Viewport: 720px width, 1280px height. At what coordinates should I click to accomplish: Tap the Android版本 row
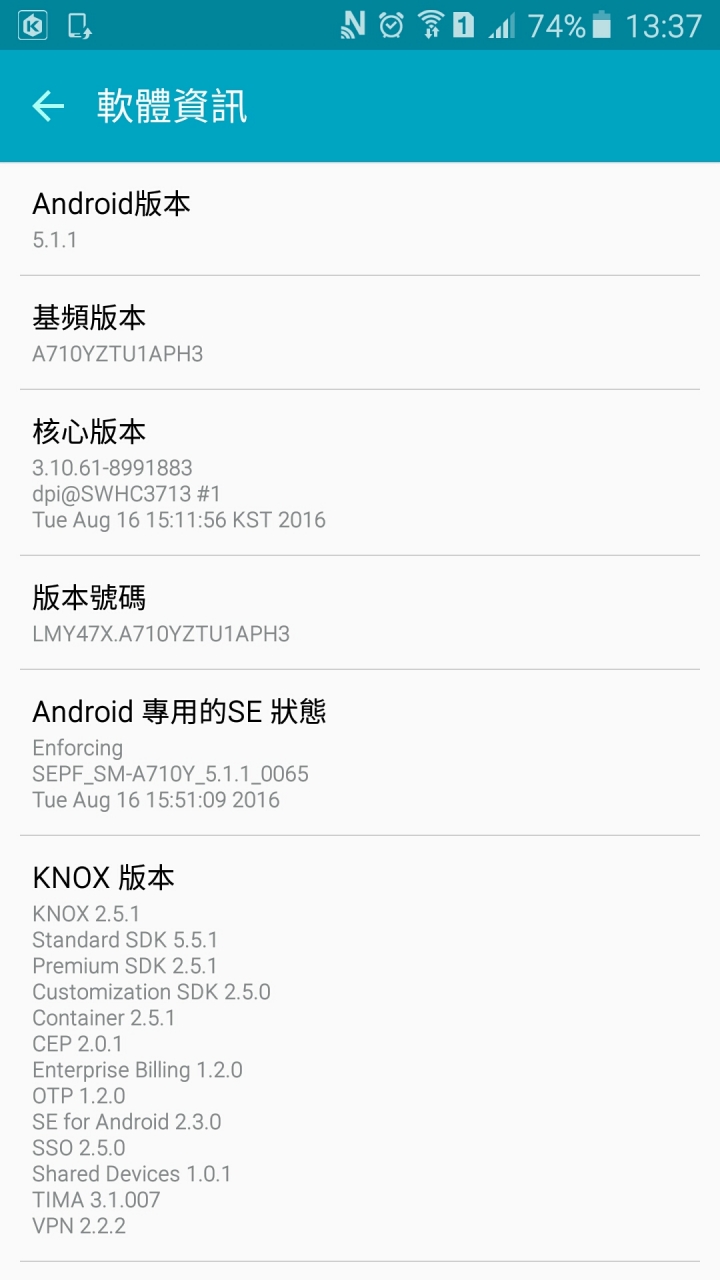[x=360, y=219]
